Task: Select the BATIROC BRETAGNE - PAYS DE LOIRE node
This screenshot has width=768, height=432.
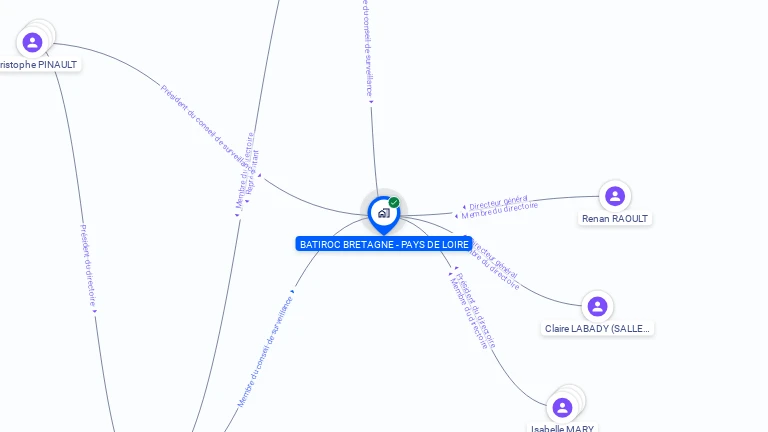Action: click(383, 213)
